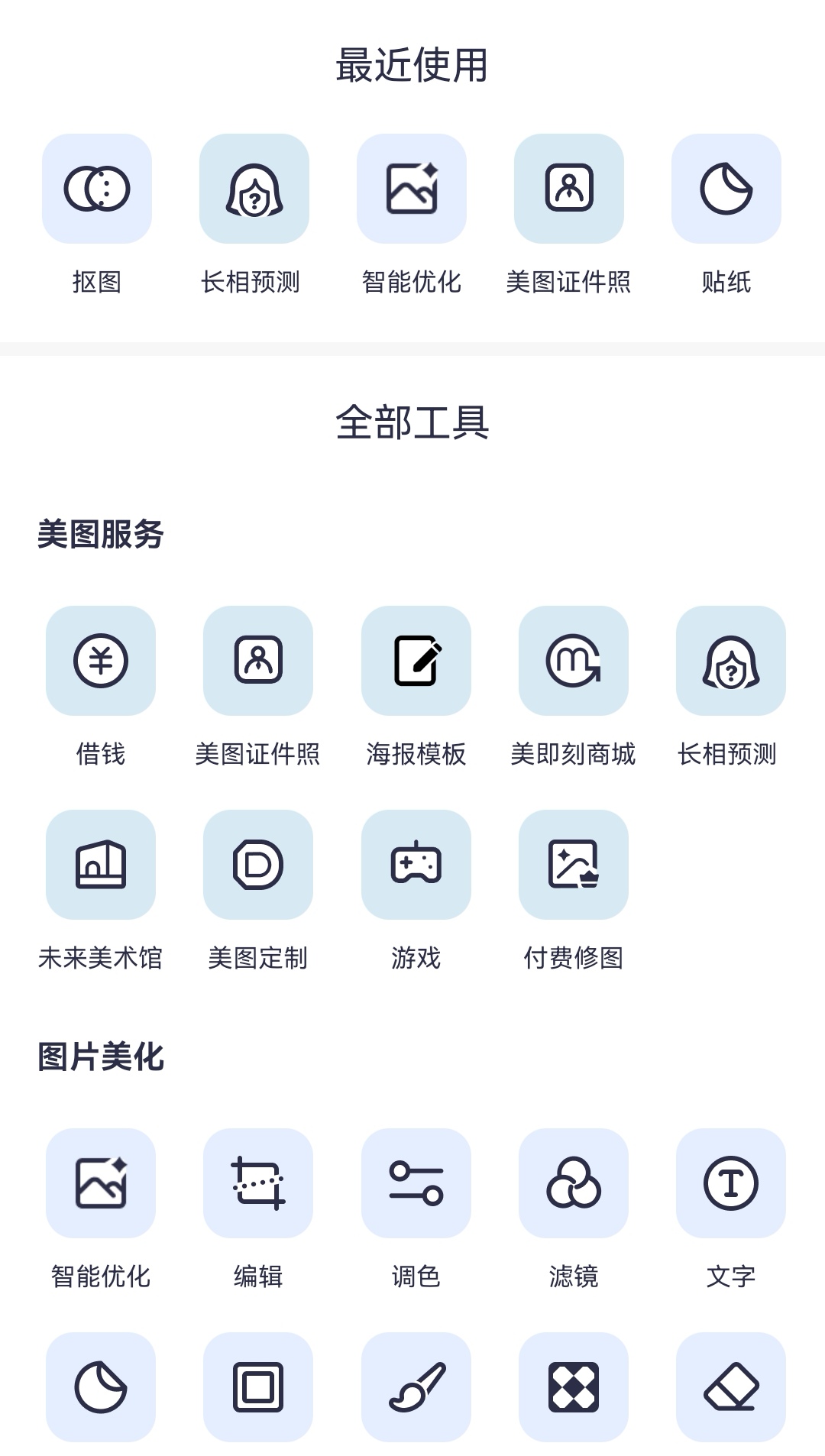Select the eraser tool icon
Image resolution: width=825 pixels, height=1456 pixels.
(731, 1387)
